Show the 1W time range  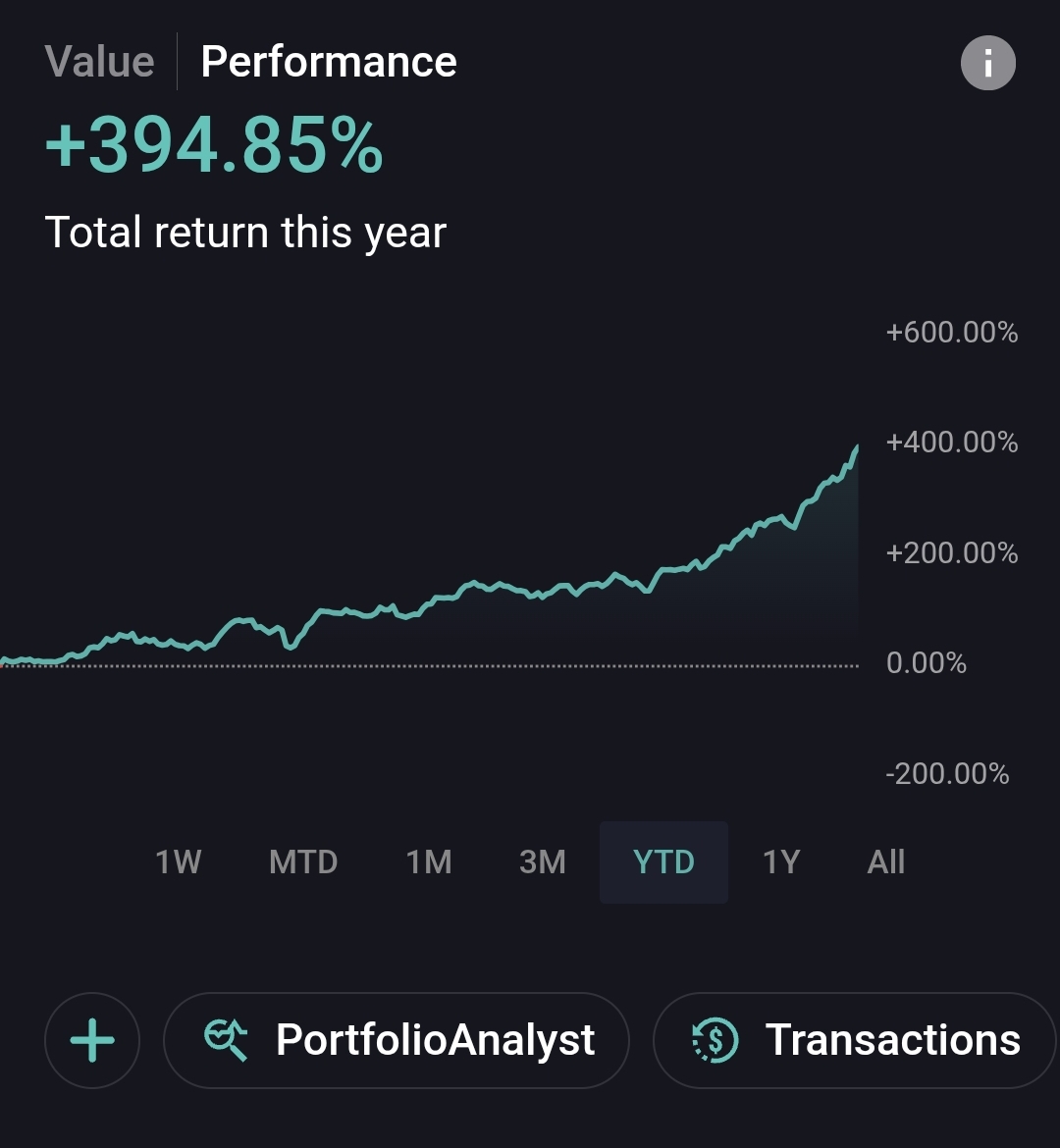coord(178,862)
